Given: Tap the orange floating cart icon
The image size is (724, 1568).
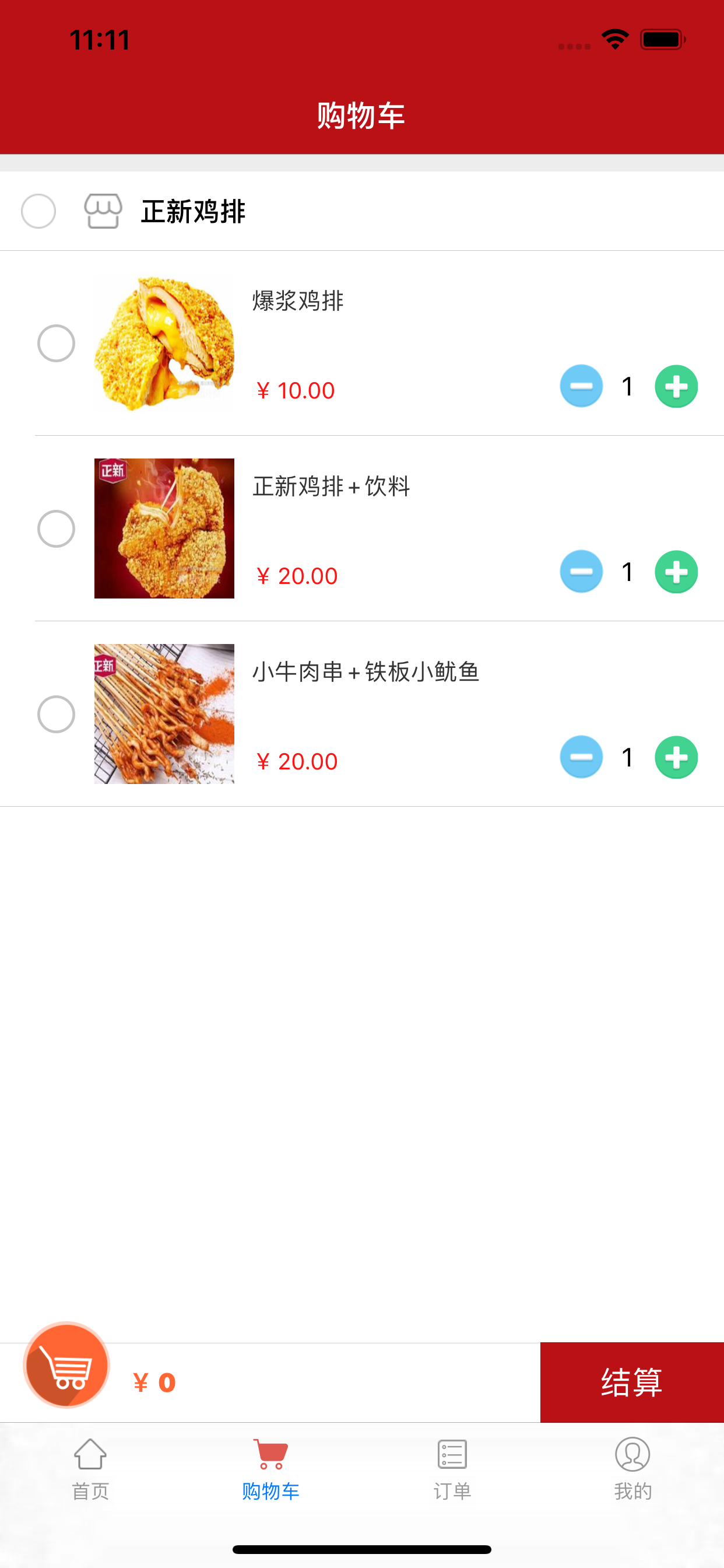Looking at the screenshot, I should pyautogui.click(x=66, y=1364).
